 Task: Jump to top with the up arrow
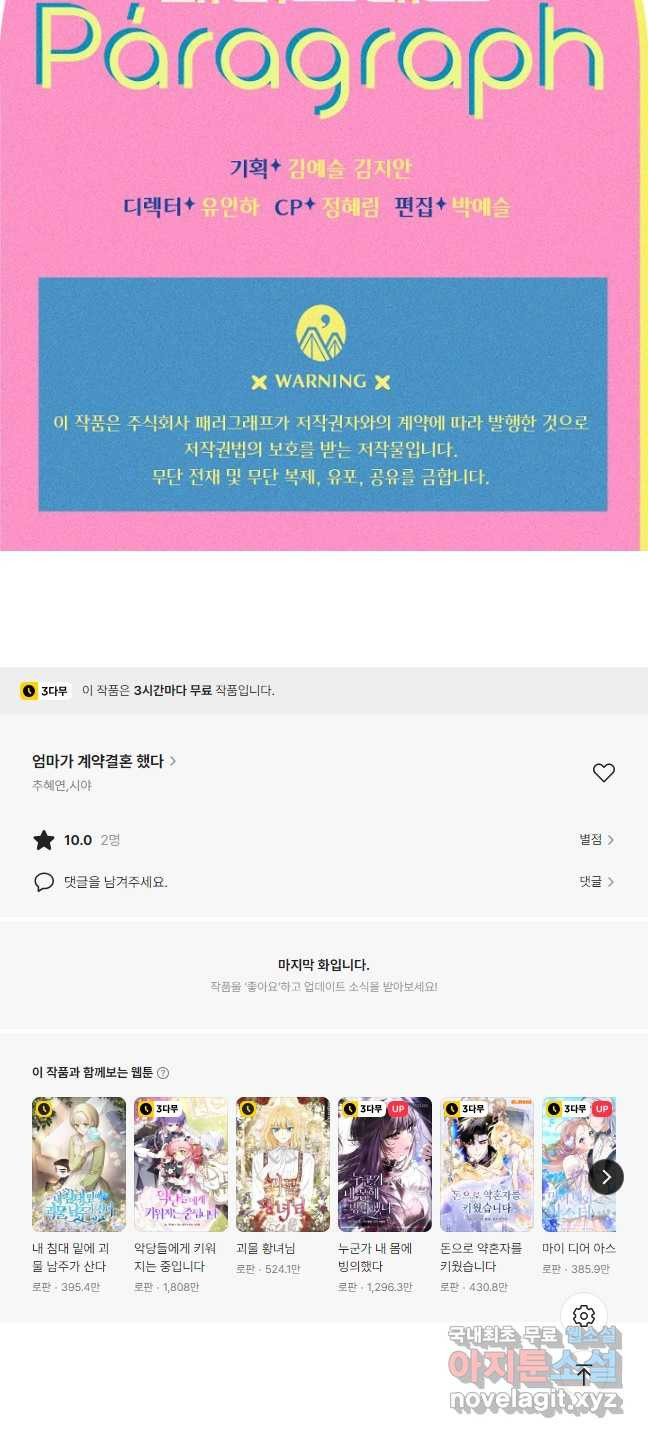point(584,1374)
